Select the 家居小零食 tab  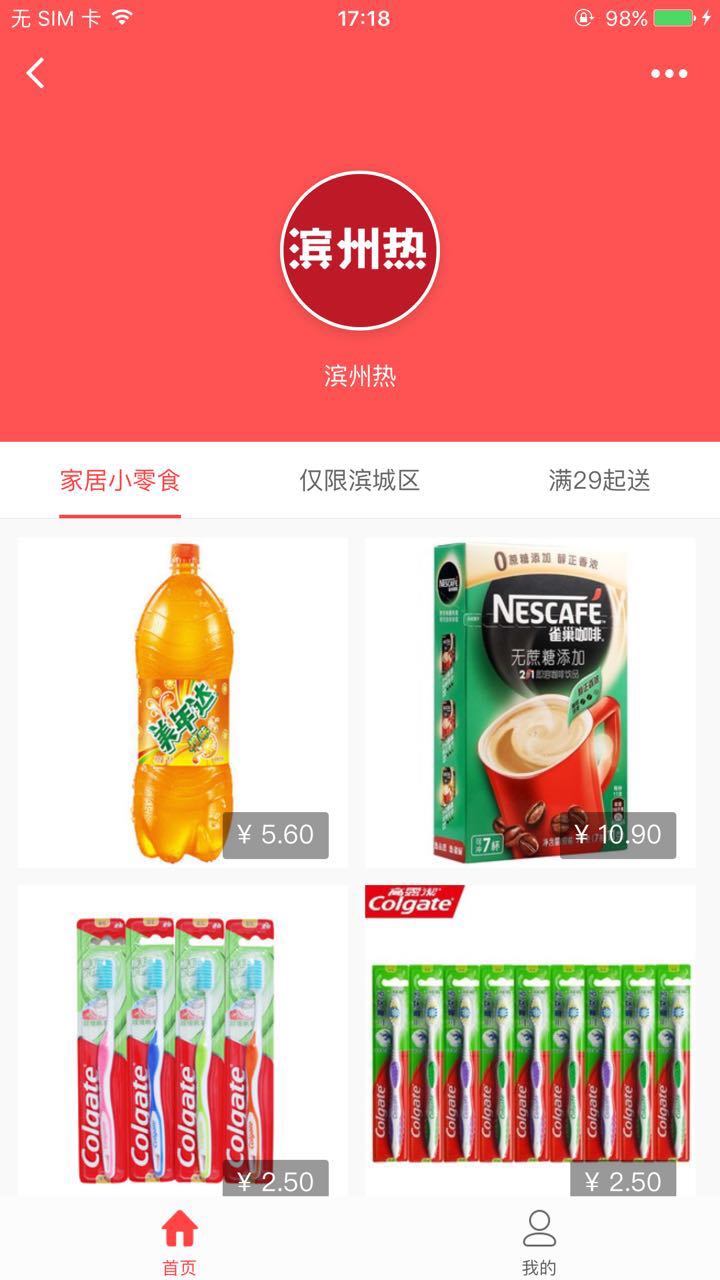click(x=120, y=481)
